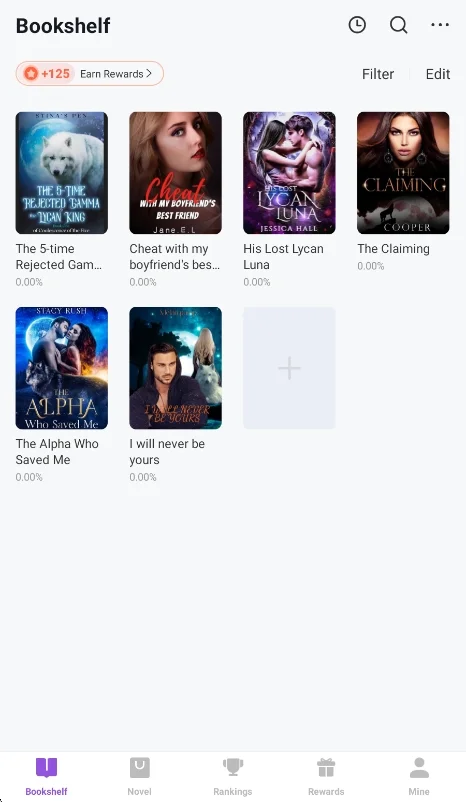Add a new book with plus tile
Image resolution: width=466 pixels, height=802 pixels.
(x=290, y=368)
